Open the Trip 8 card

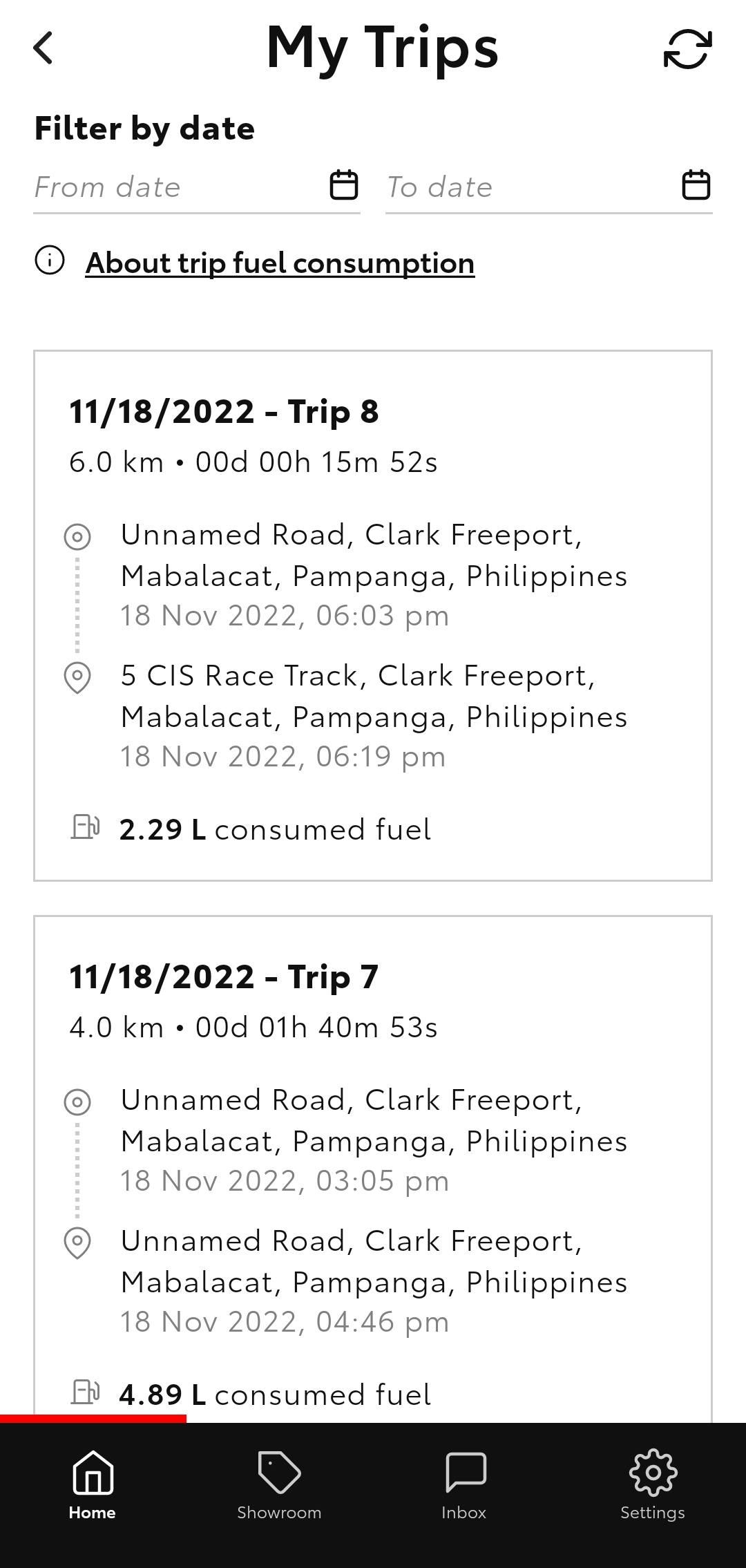[373, 616]
